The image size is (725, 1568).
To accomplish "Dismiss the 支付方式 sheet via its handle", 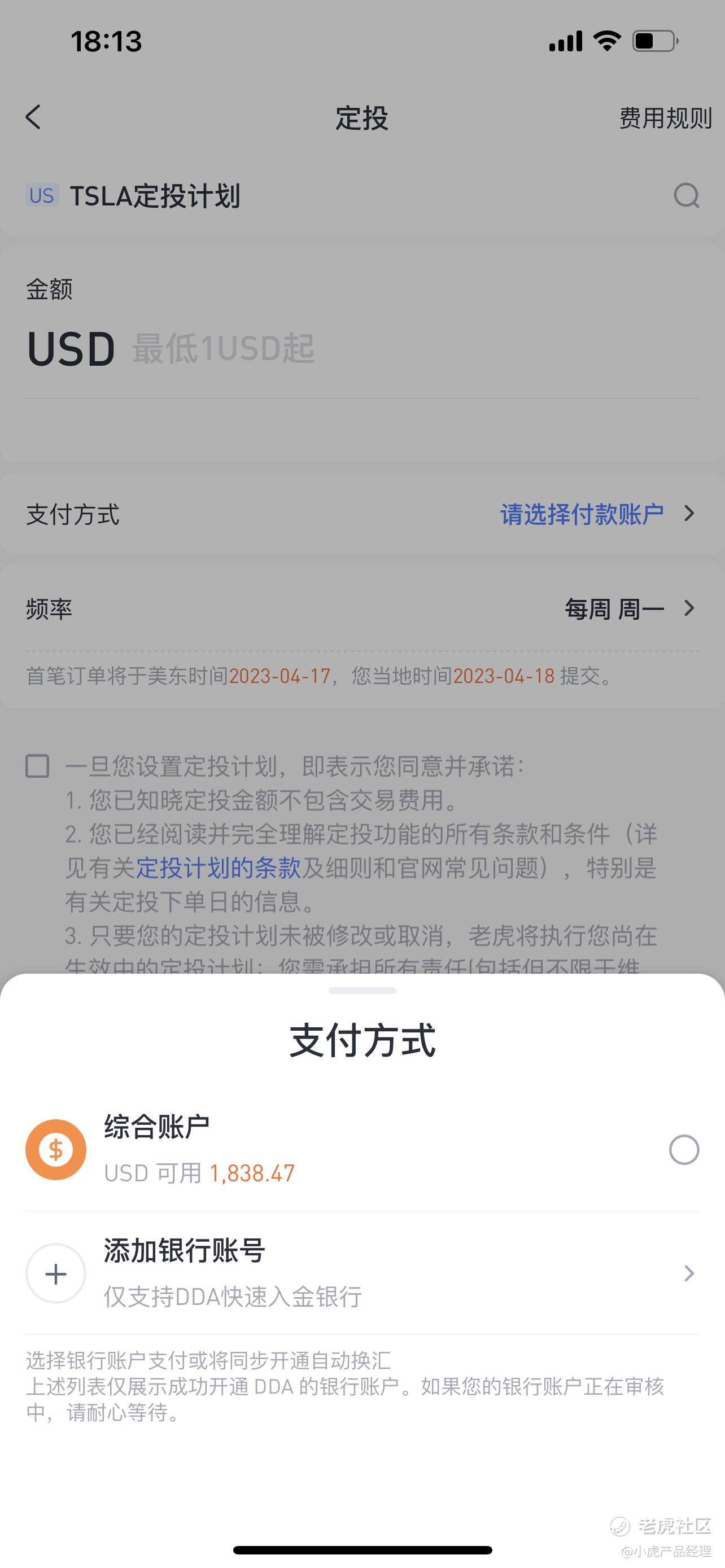I will (362, 991).
